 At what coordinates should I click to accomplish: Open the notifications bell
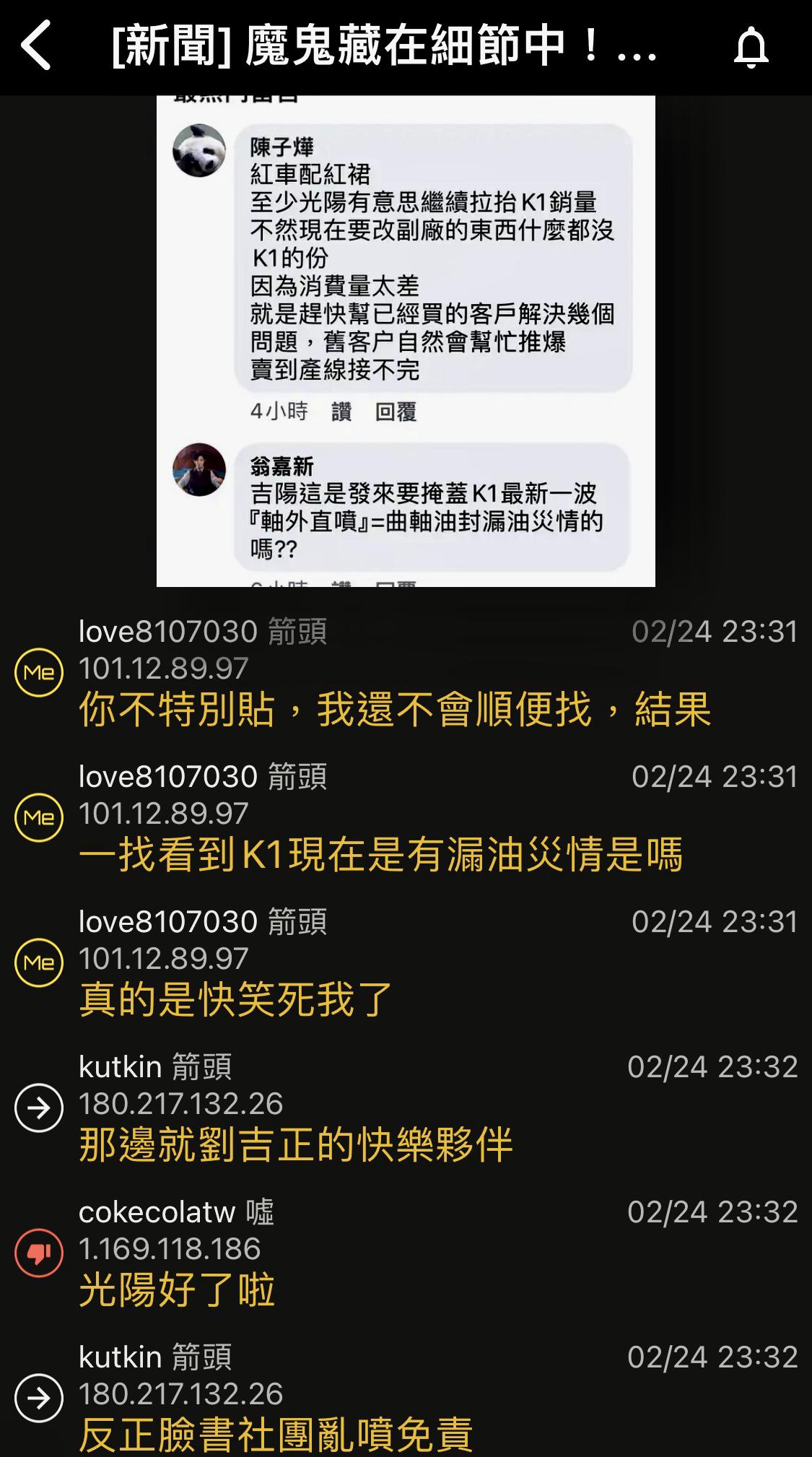coord(751,48)
